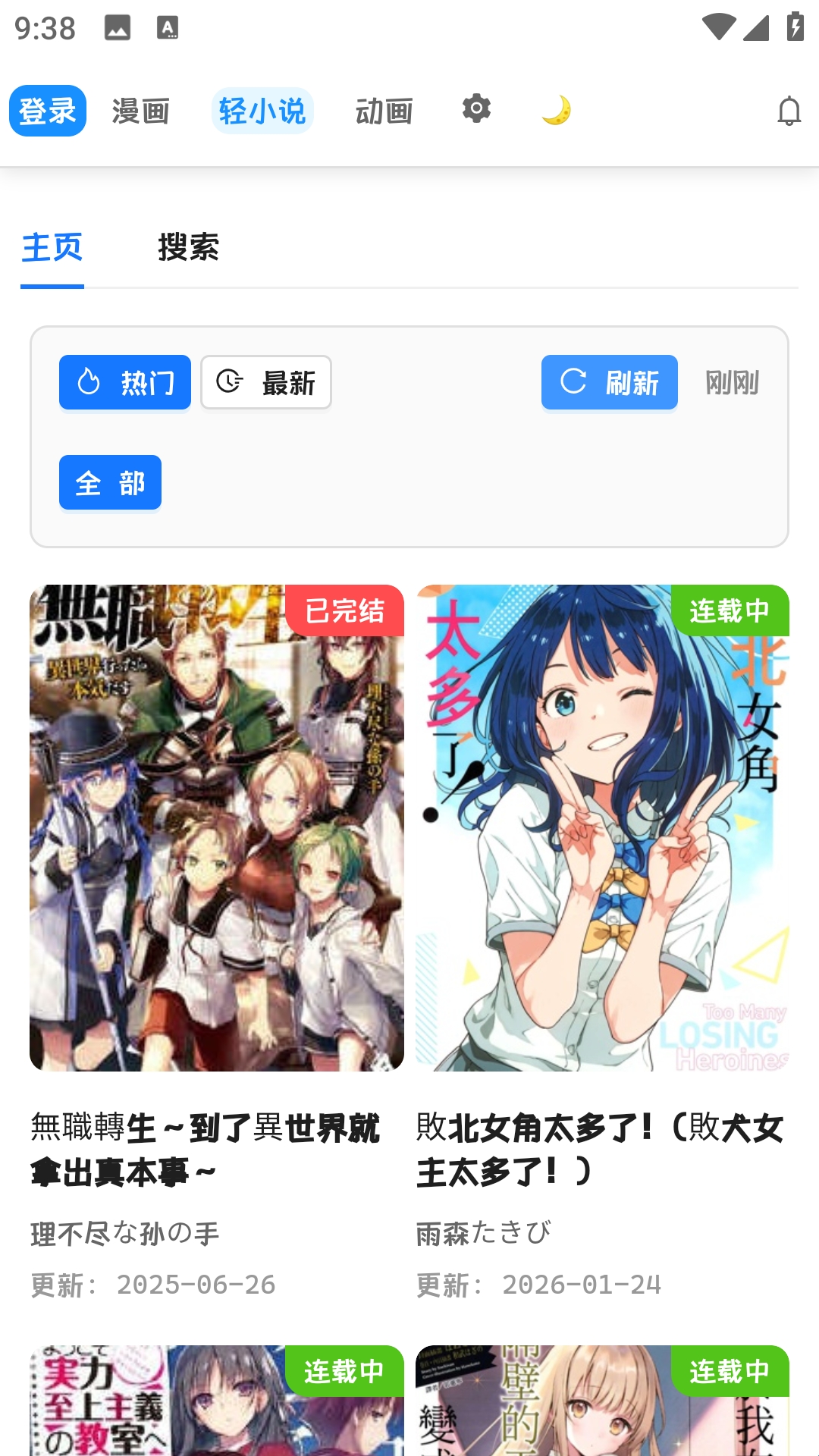
Task: Switch to the 搜索 tab
Action: pyautogui.click(x=188, y=247)
